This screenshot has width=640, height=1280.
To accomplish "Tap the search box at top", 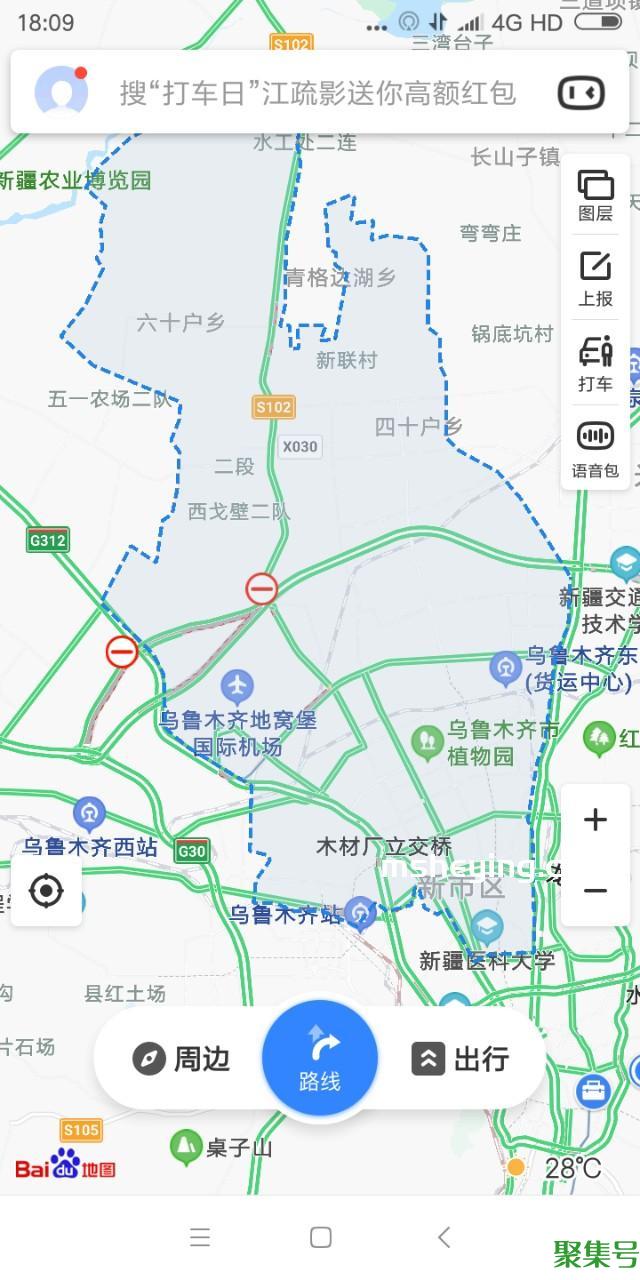I will point(317,94).
